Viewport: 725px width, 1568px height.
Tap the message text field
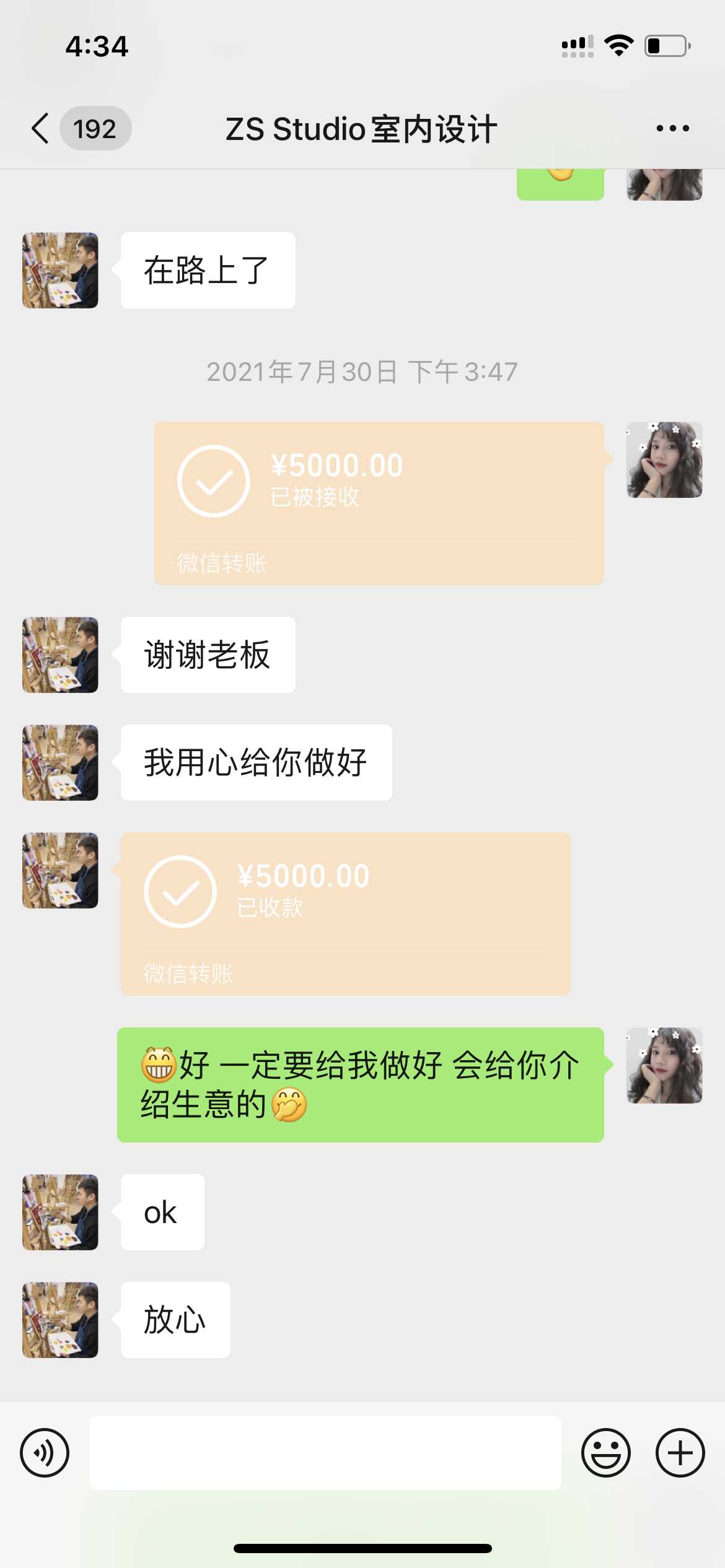325,1452
